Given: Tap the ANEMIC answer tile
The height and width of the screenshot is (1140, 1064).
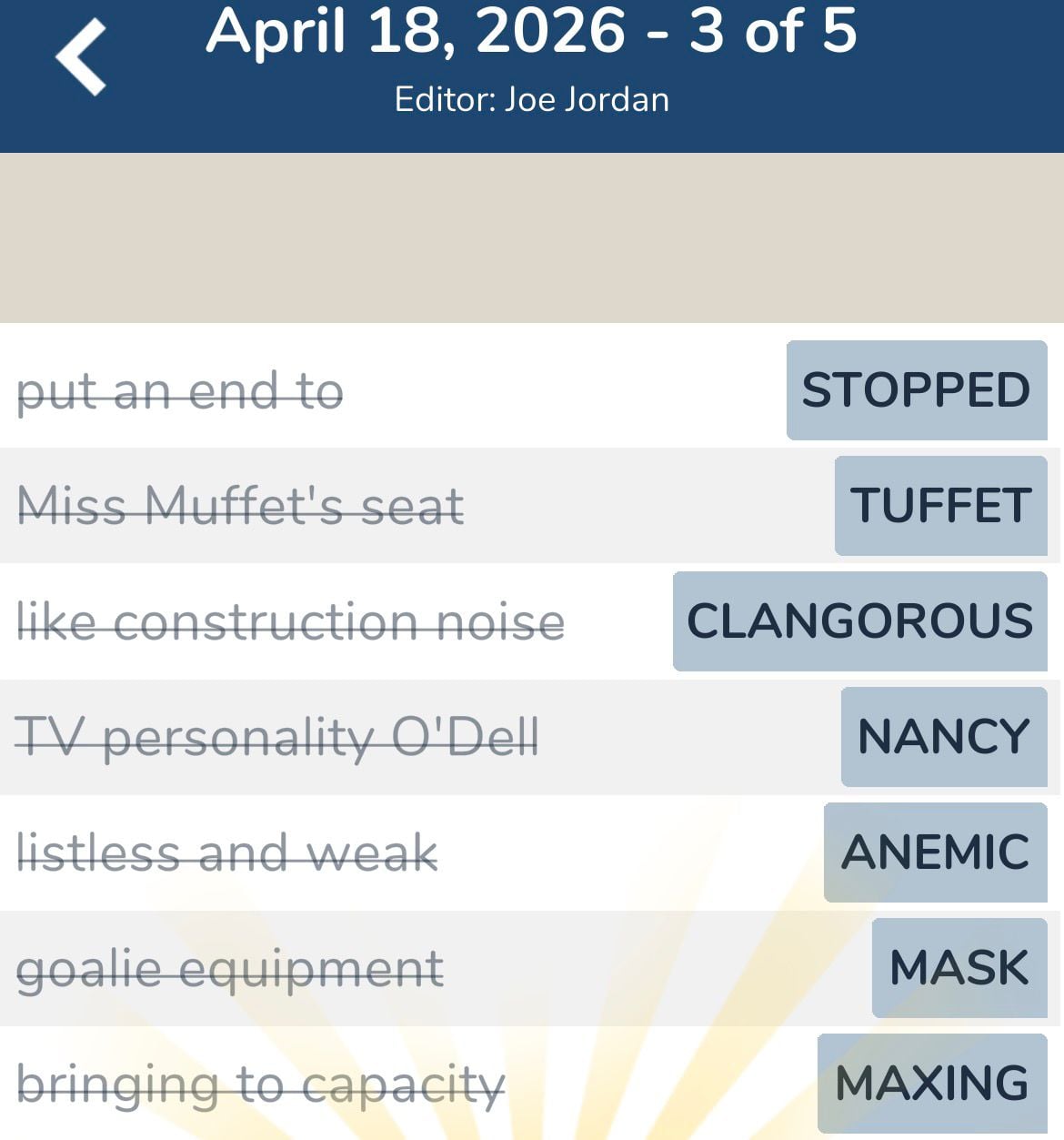Looking at the screenshot, I should click(x=935, y=852).
